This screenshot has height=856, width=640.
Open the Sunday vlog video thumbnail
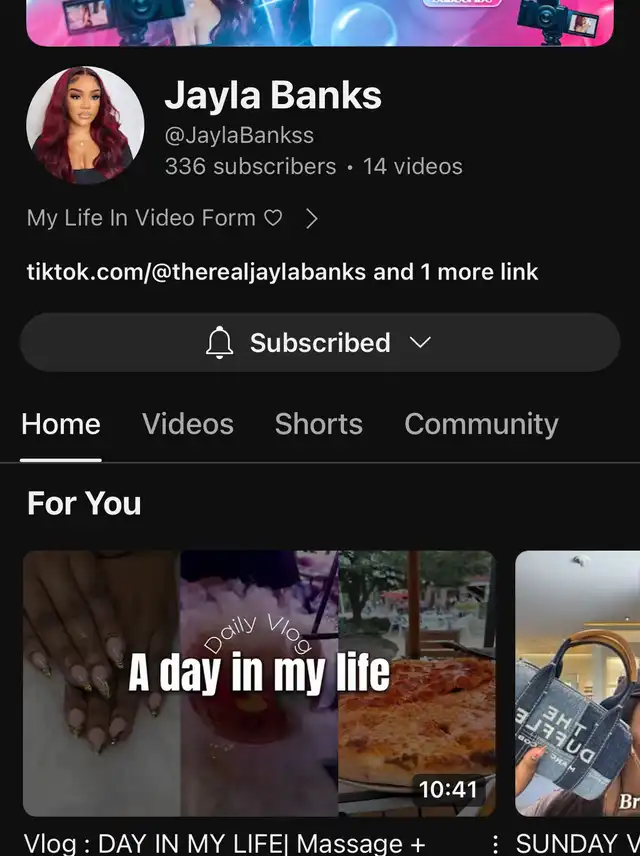(578, 682)
